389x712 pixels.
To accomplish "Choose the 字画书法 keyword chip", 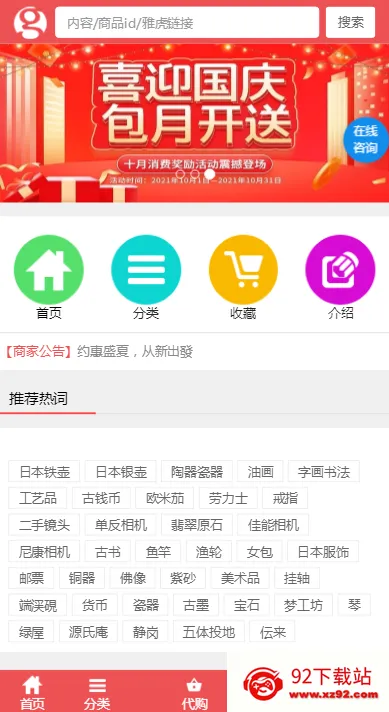I will click(324, 471).
